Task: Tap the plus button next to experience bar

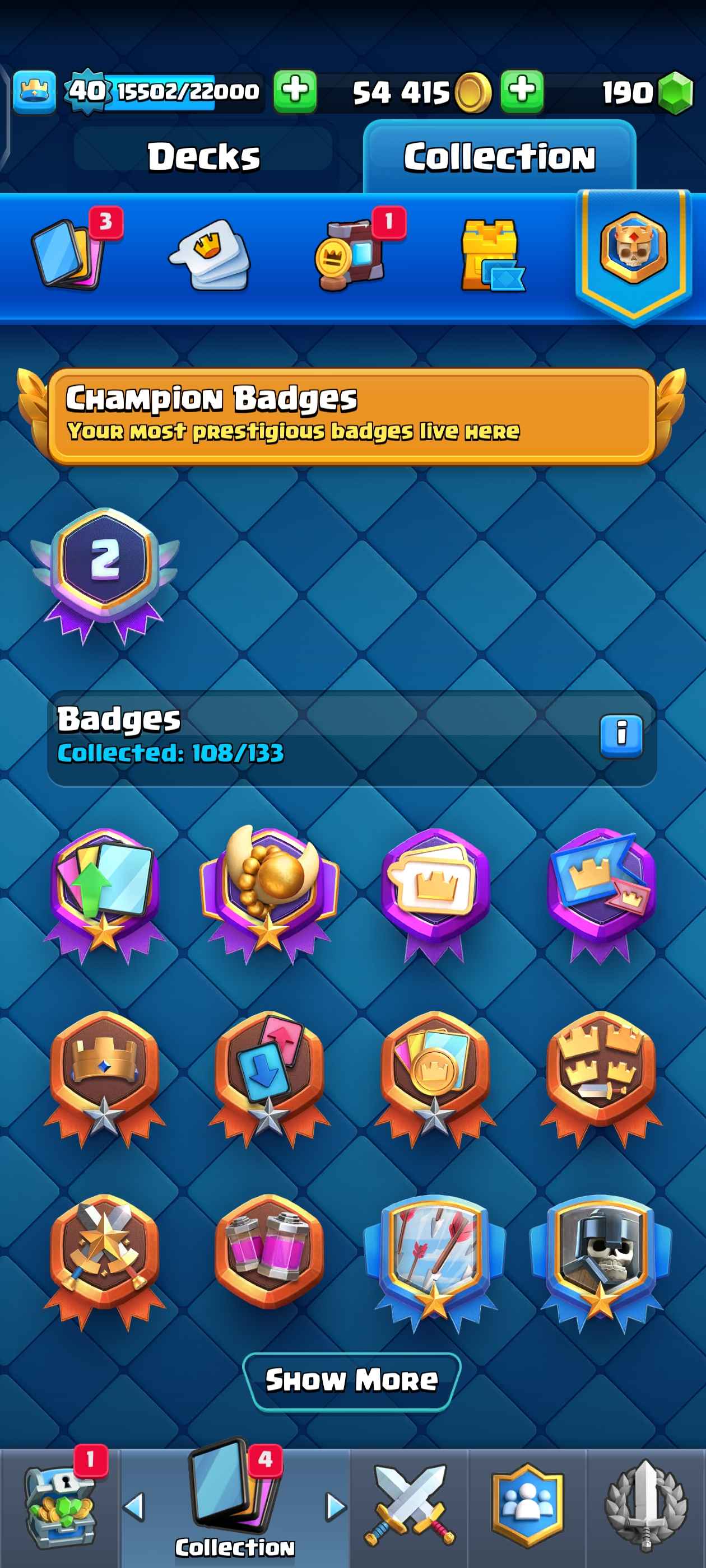Action: tap(295, 91)
